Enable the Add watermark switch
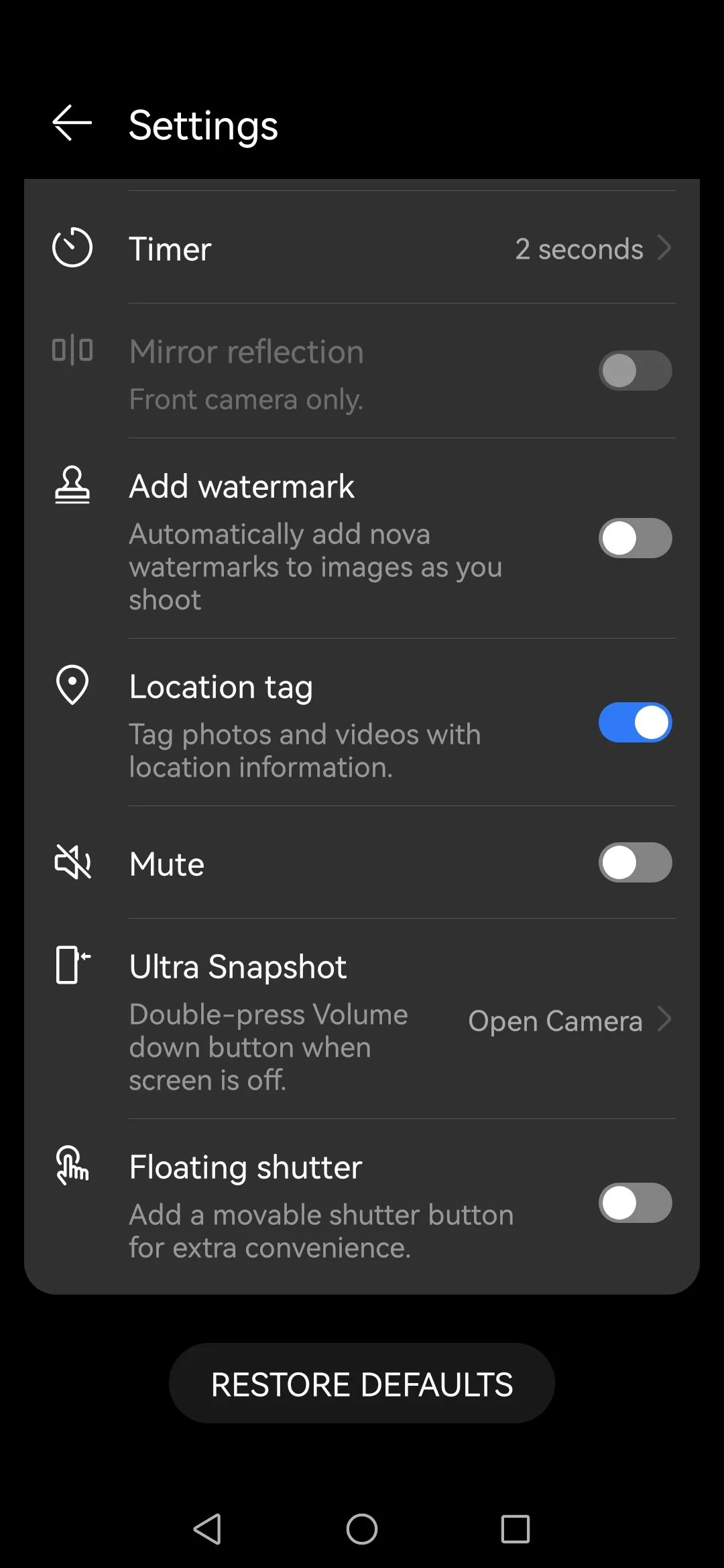Viewport: 724px width, 1568px height. (635, 538)
